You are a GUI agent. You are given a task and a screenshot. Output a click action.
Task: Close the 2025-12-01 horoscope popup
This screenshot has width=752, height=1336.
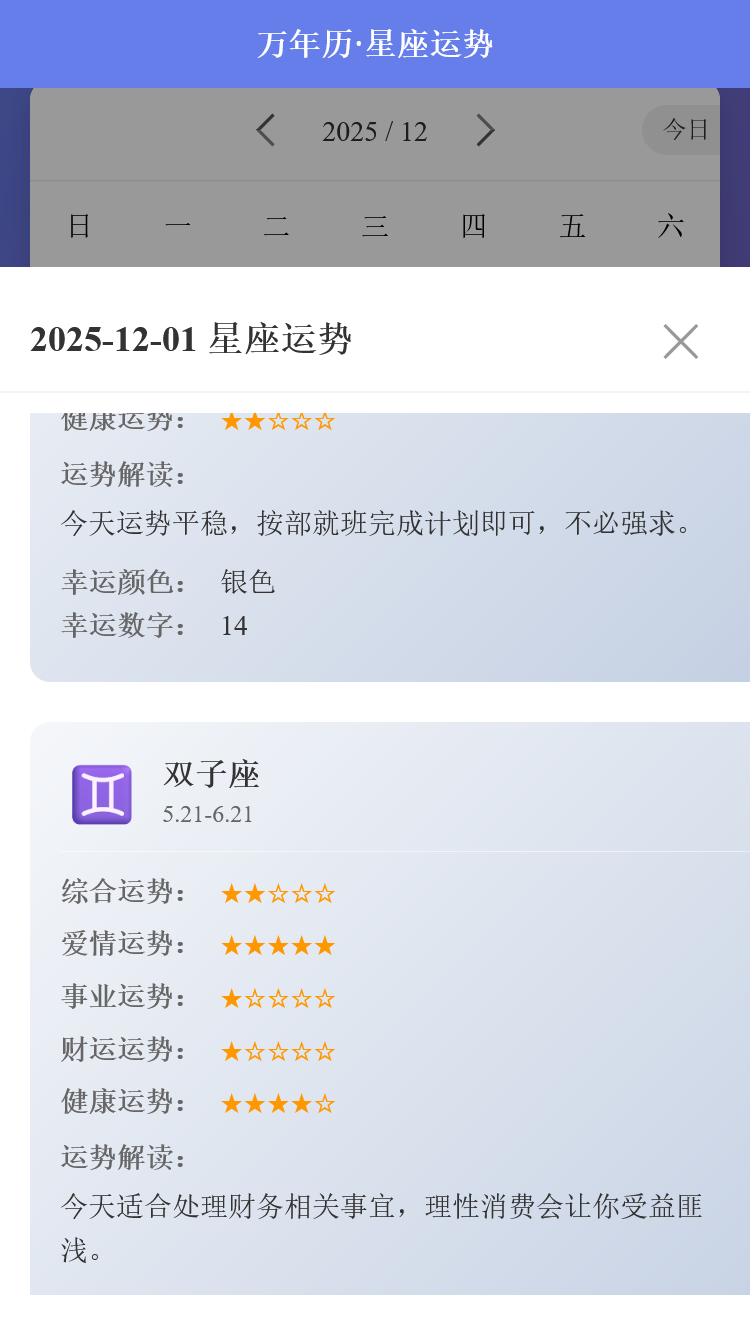click(681, 341)
